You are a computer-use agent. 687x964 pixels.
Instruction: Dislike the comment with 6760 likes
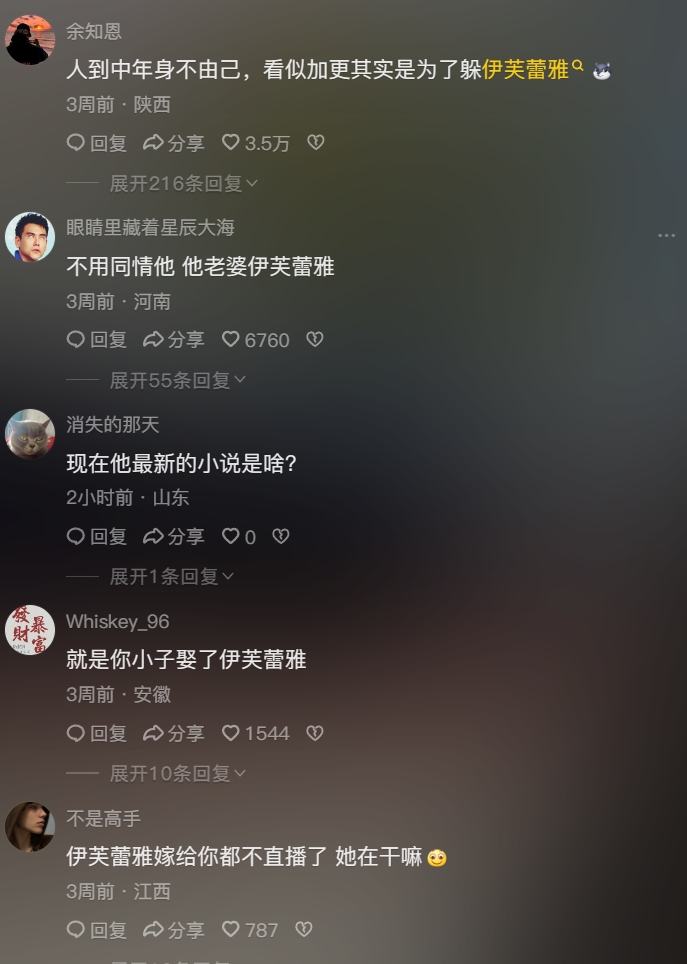click(314, 340)
